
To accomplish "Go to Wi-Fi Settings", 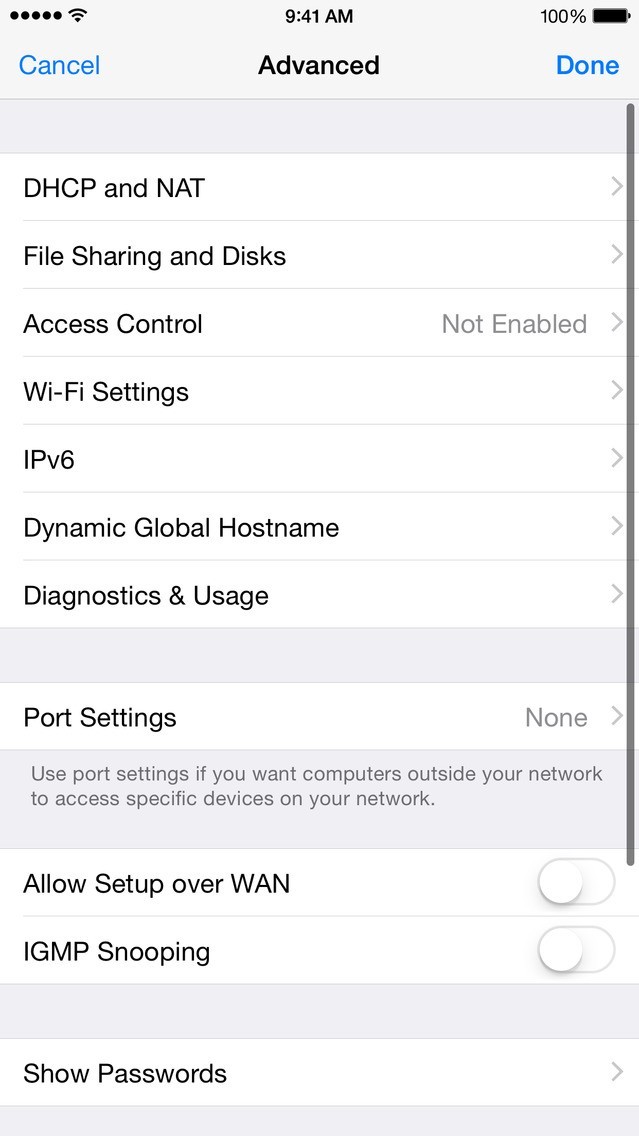I will (x=320, y=391).
